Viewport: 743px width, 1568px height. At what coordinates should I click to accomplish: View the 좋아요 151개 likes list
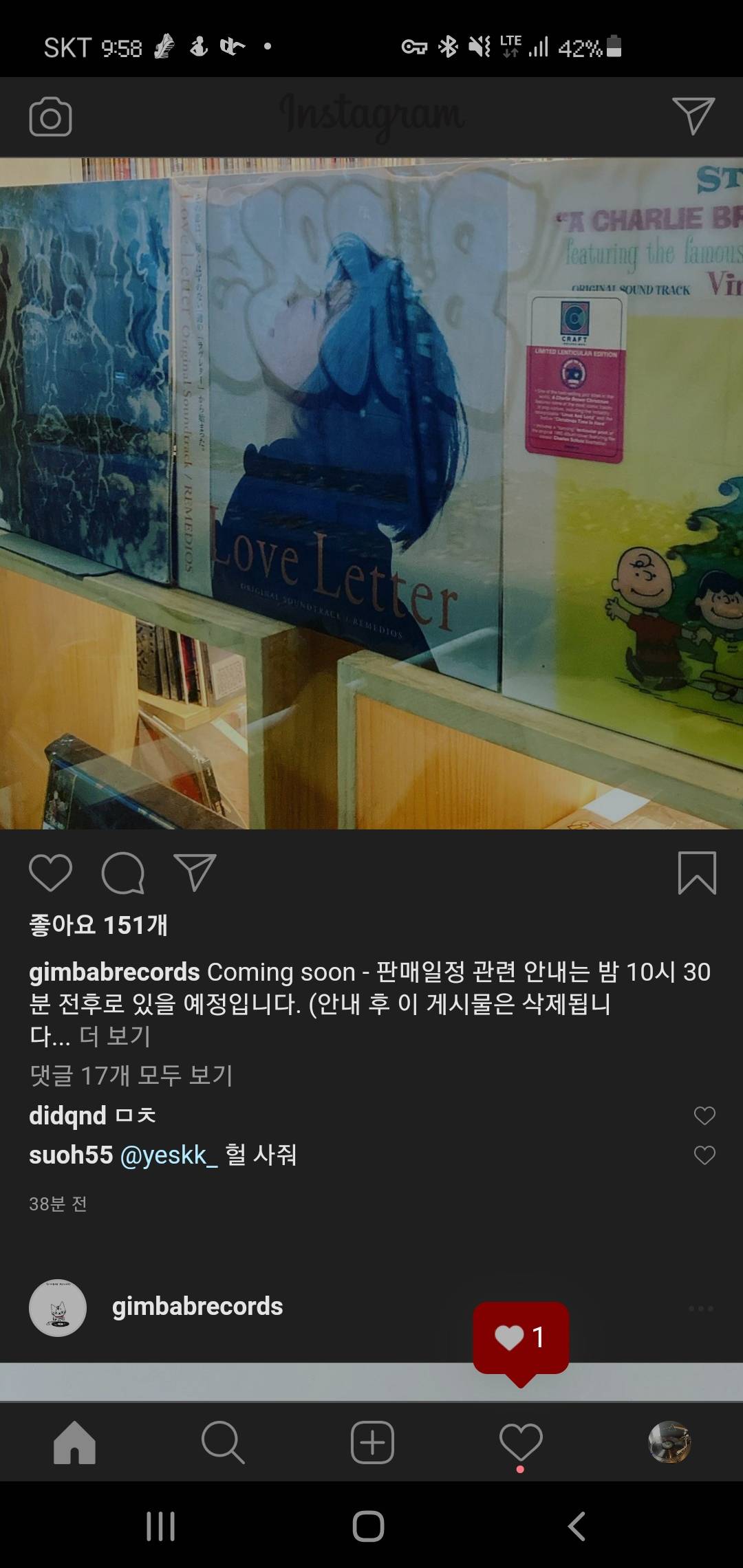[98, 925]
